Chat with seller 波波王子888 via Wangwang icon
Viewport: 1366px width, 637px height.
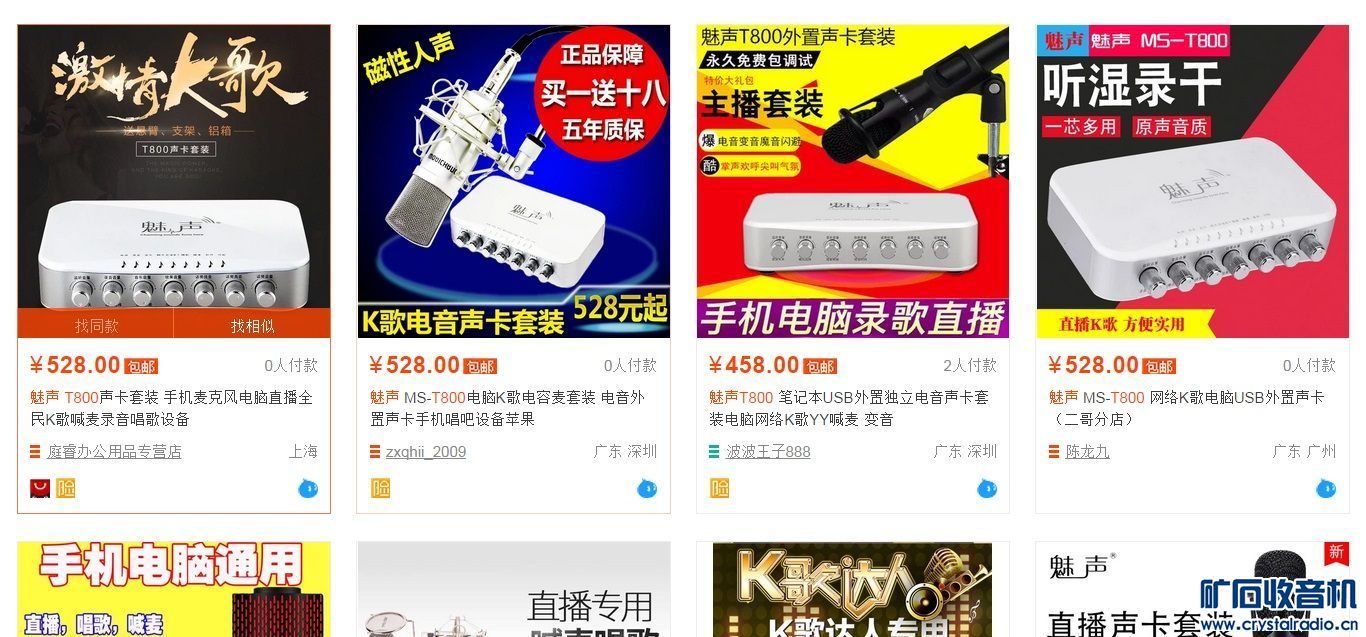(x=987, y=489)
